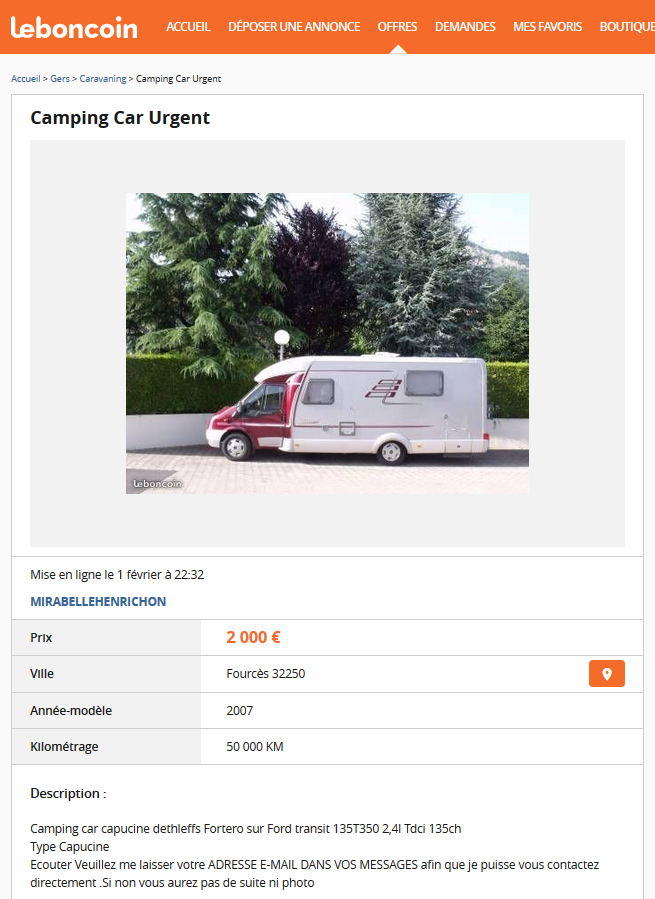
Task: Open Déposer une annonce
Action: pos(294,27)
